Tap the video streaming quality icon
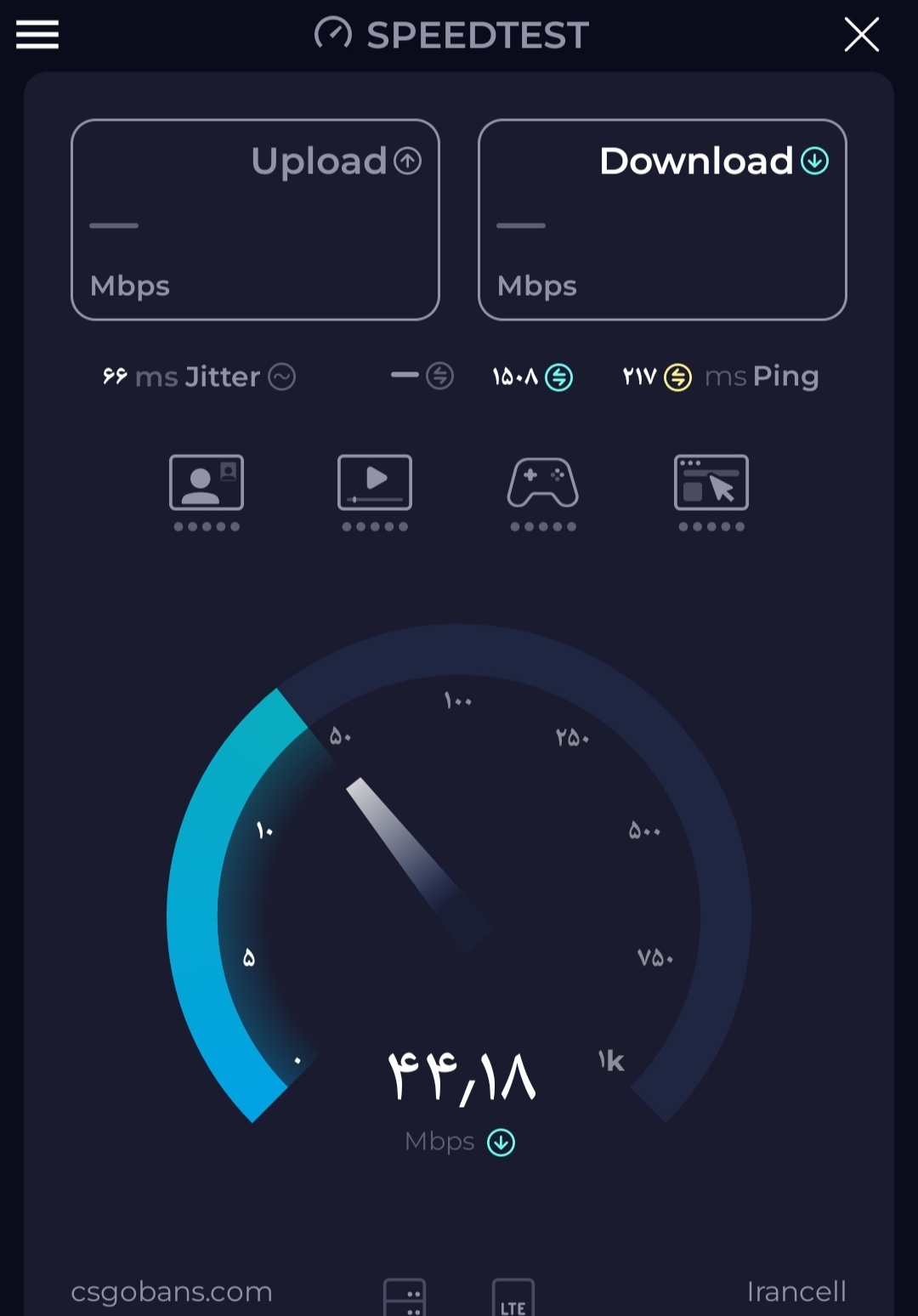918x1316 pixels. pos(375,483)
